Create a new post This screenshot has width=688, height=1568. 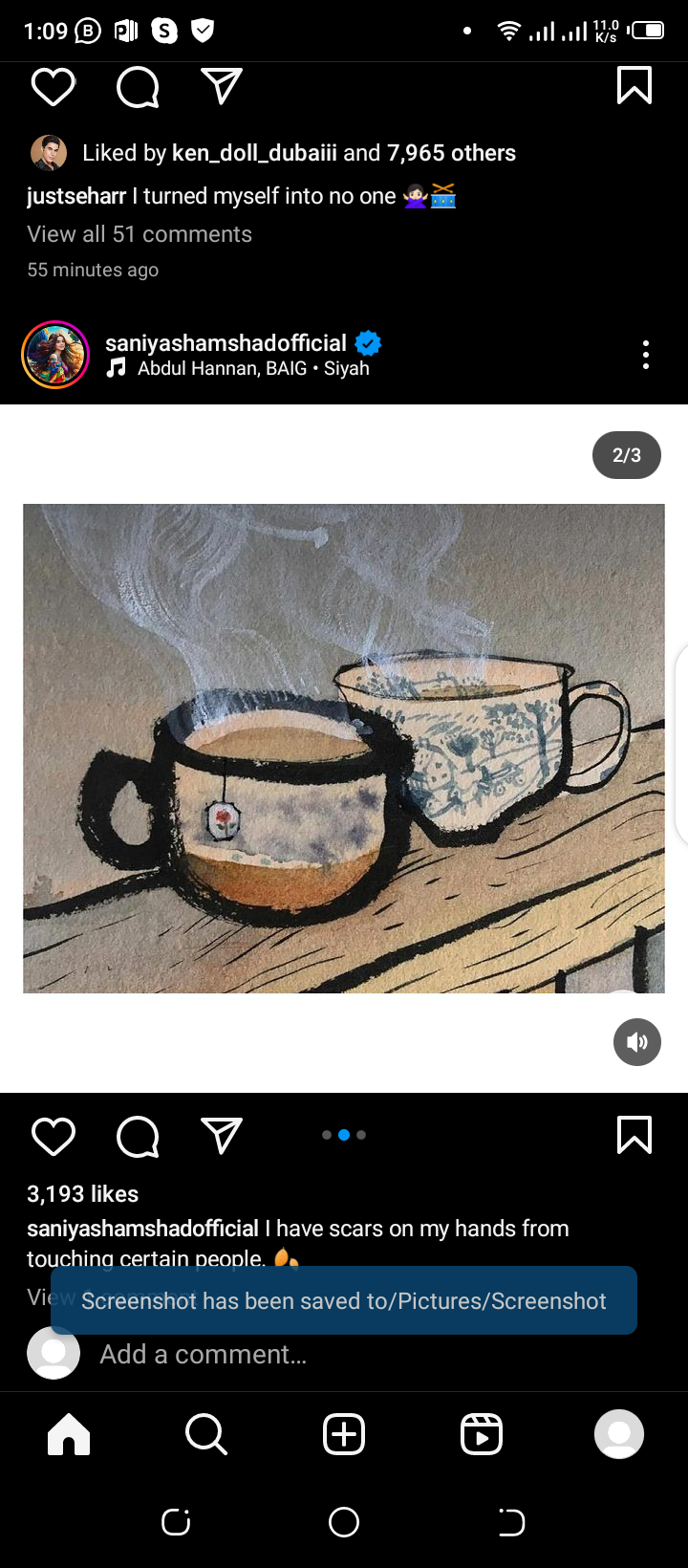tap(344, 1434)
